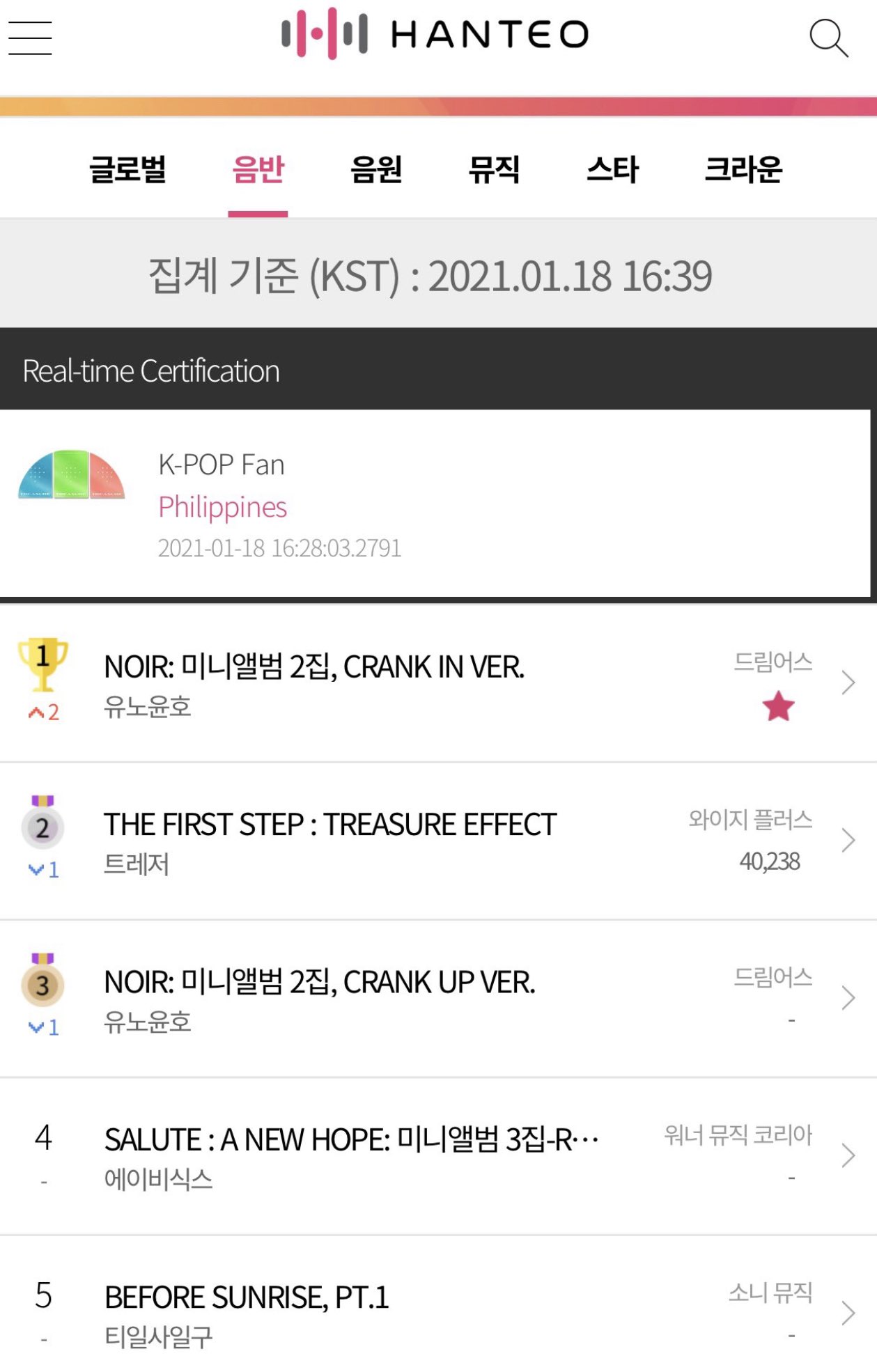The width and height of the screenshot is (877, 1372).
Task: Go to the 뮤직 tab
Action: coord(494,170)
